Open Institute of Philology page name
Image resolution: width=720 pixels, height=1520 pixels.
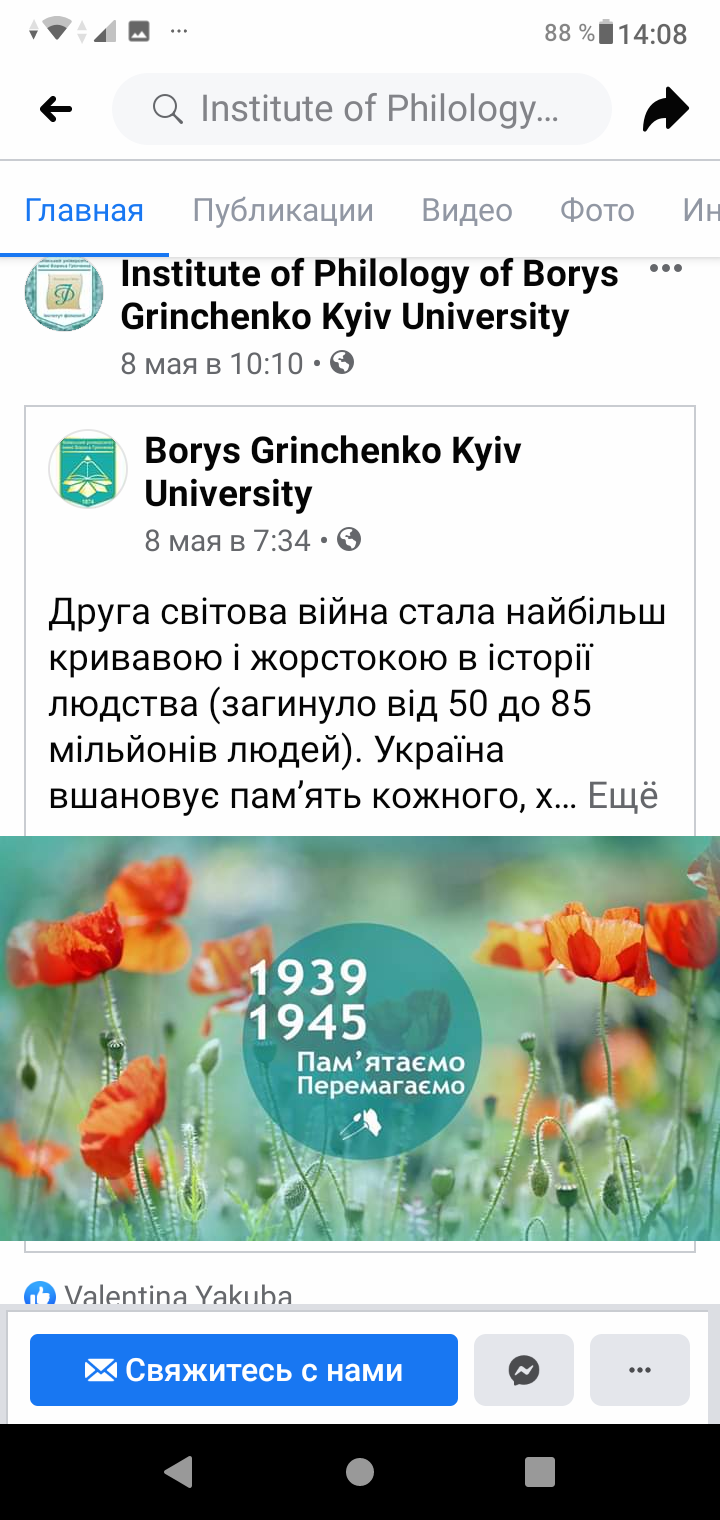(369, 295)
